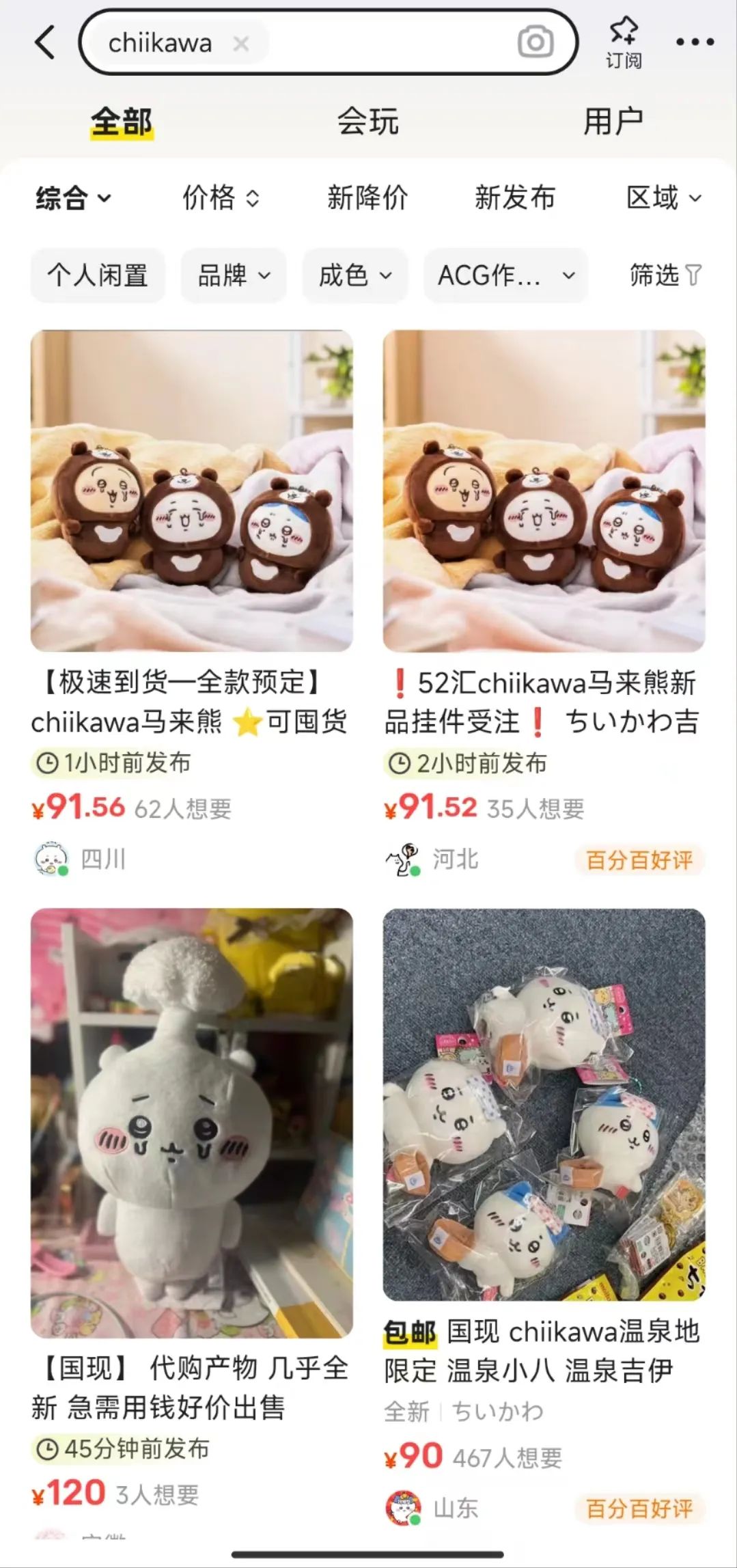Open the 成色 condition dropdown

coord(355,275)
